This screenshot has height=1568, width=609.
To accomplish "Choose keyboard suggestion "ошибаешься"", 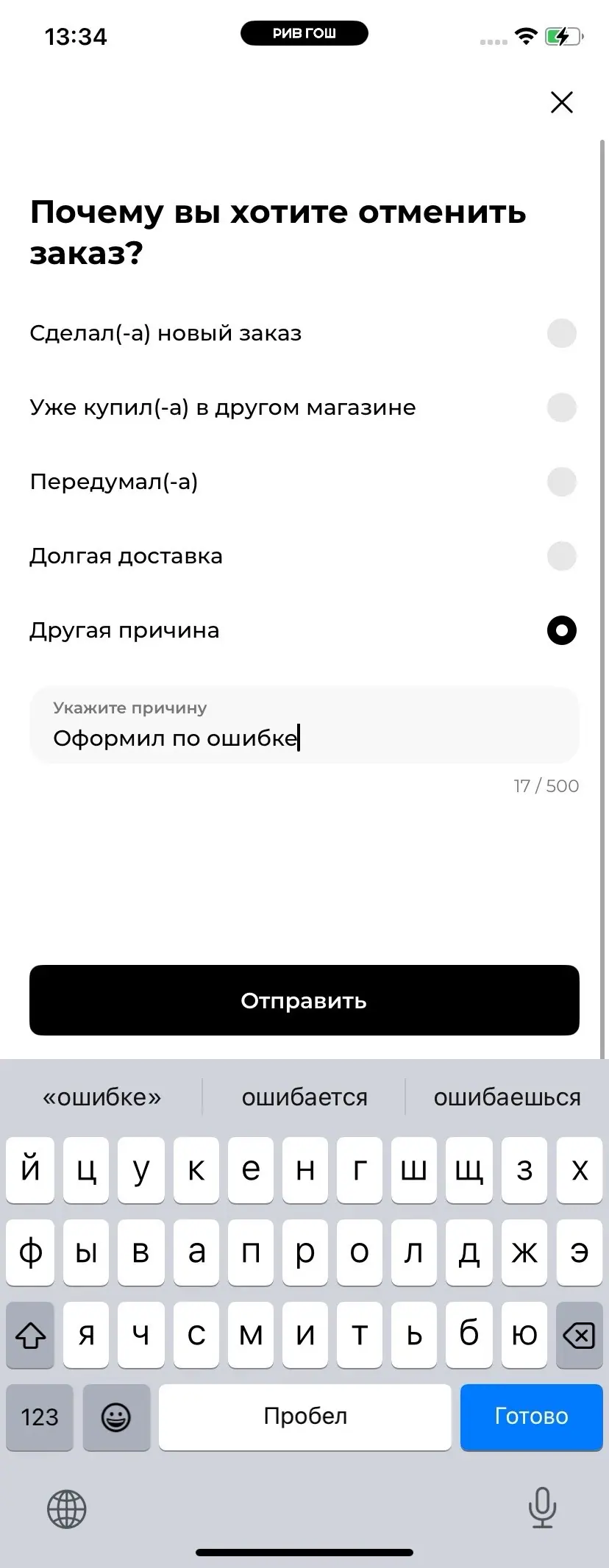I will pyautogui.click(x=507, y=1097).
